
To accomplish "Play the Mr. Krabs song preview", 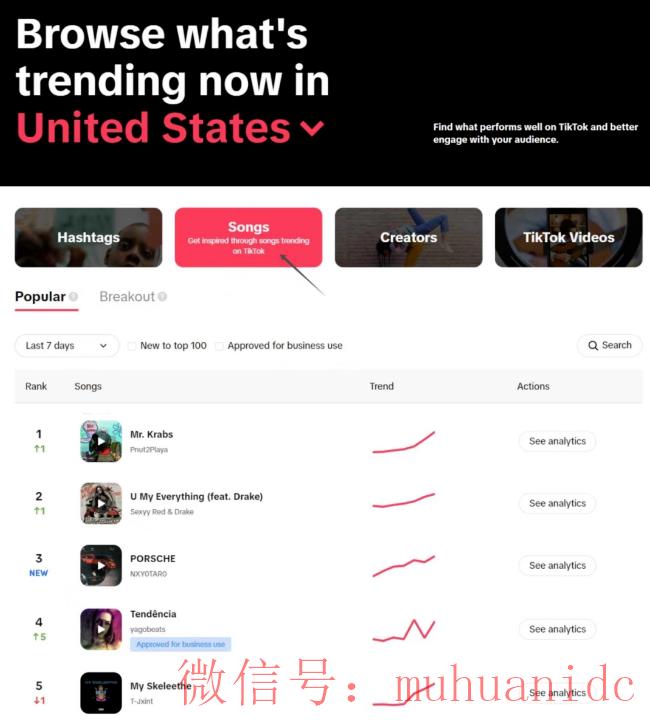I will click(101, 441).
